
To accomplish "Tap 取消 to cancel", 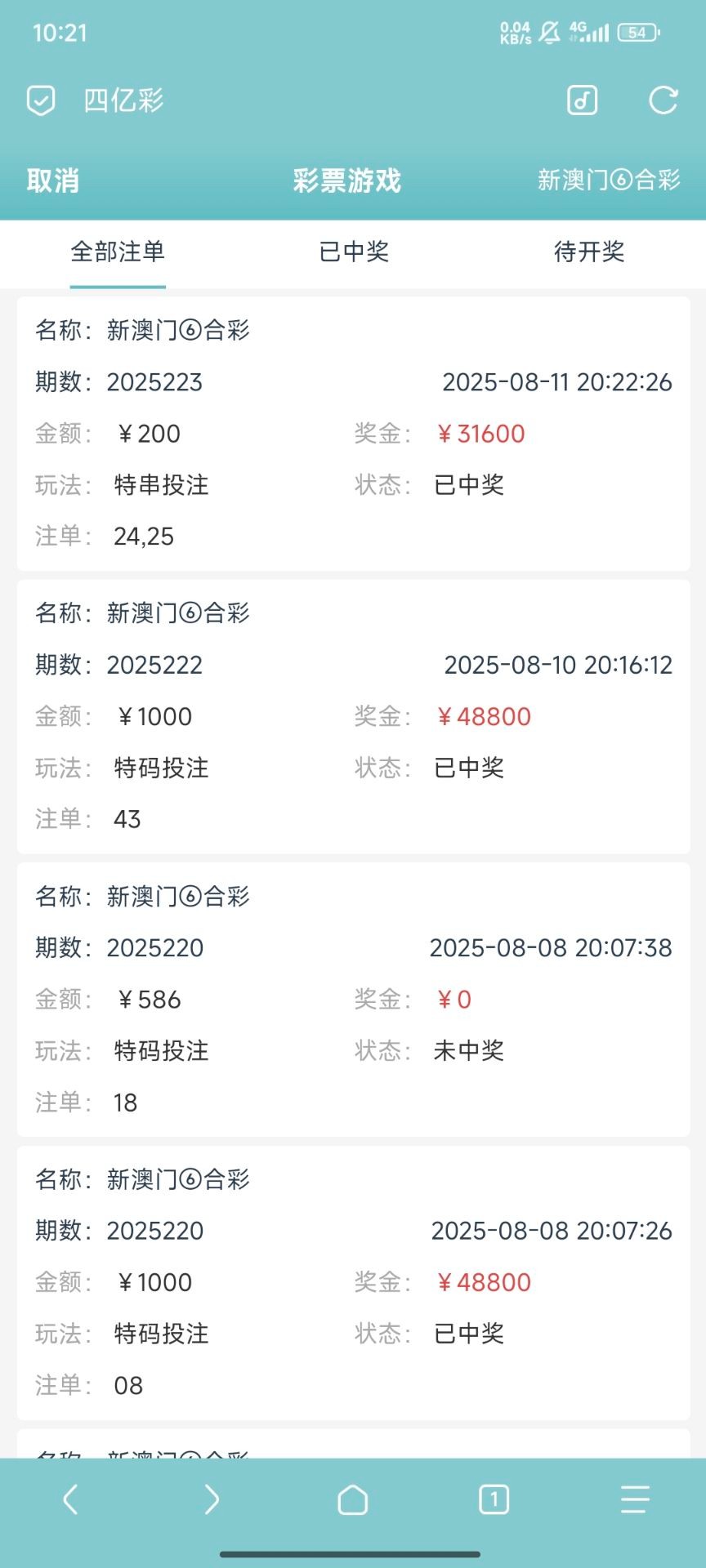I will coord(53,180).
